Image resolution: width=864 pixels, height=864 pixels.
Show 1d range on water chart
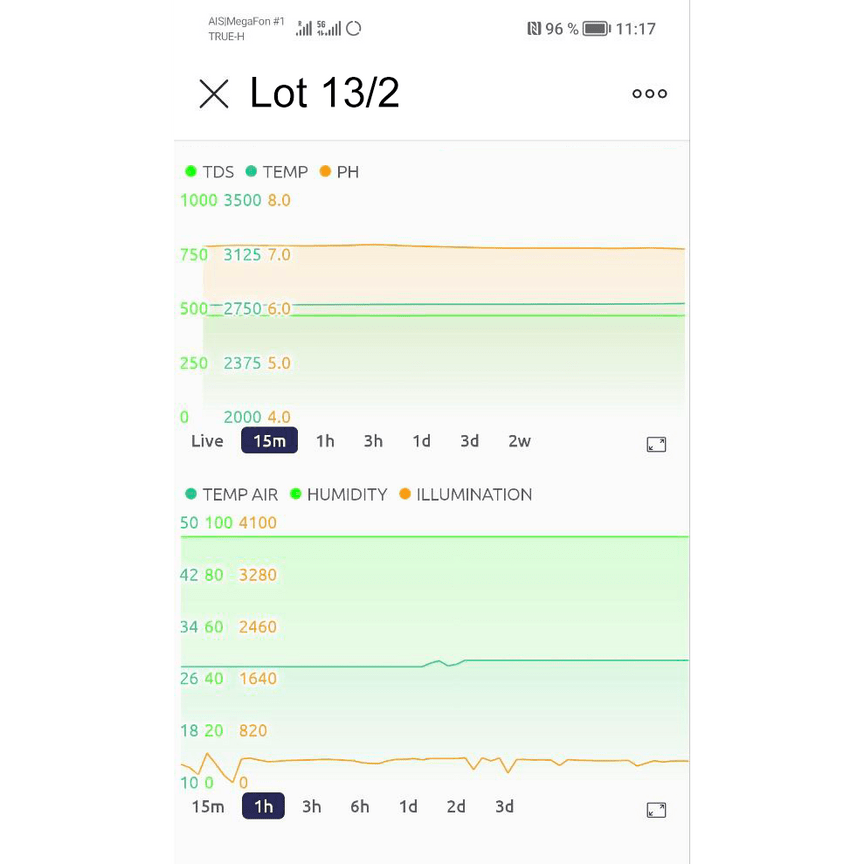pyautogui.click(x=421, y=441)
